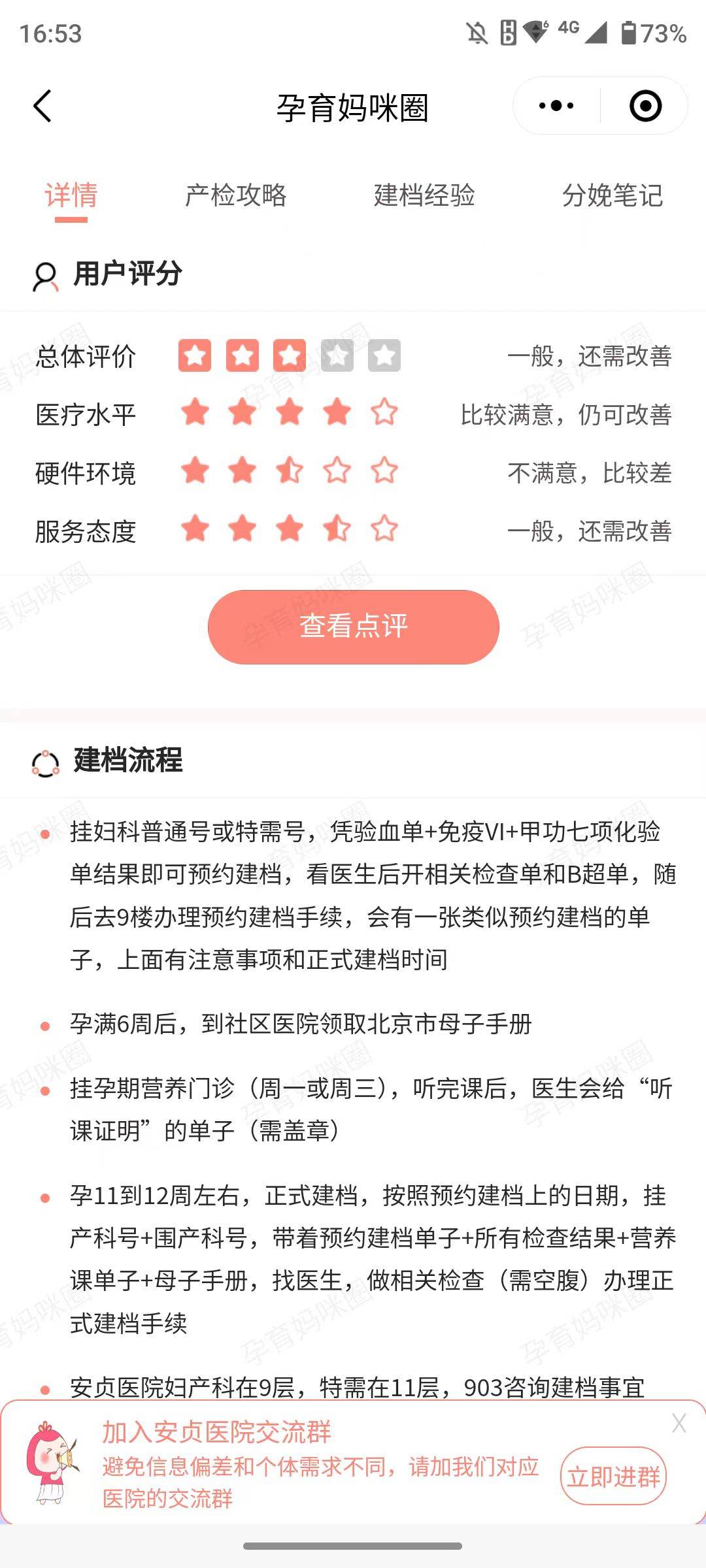Dismiss the 安贞医院交流群 banner

pos(679,1423)
